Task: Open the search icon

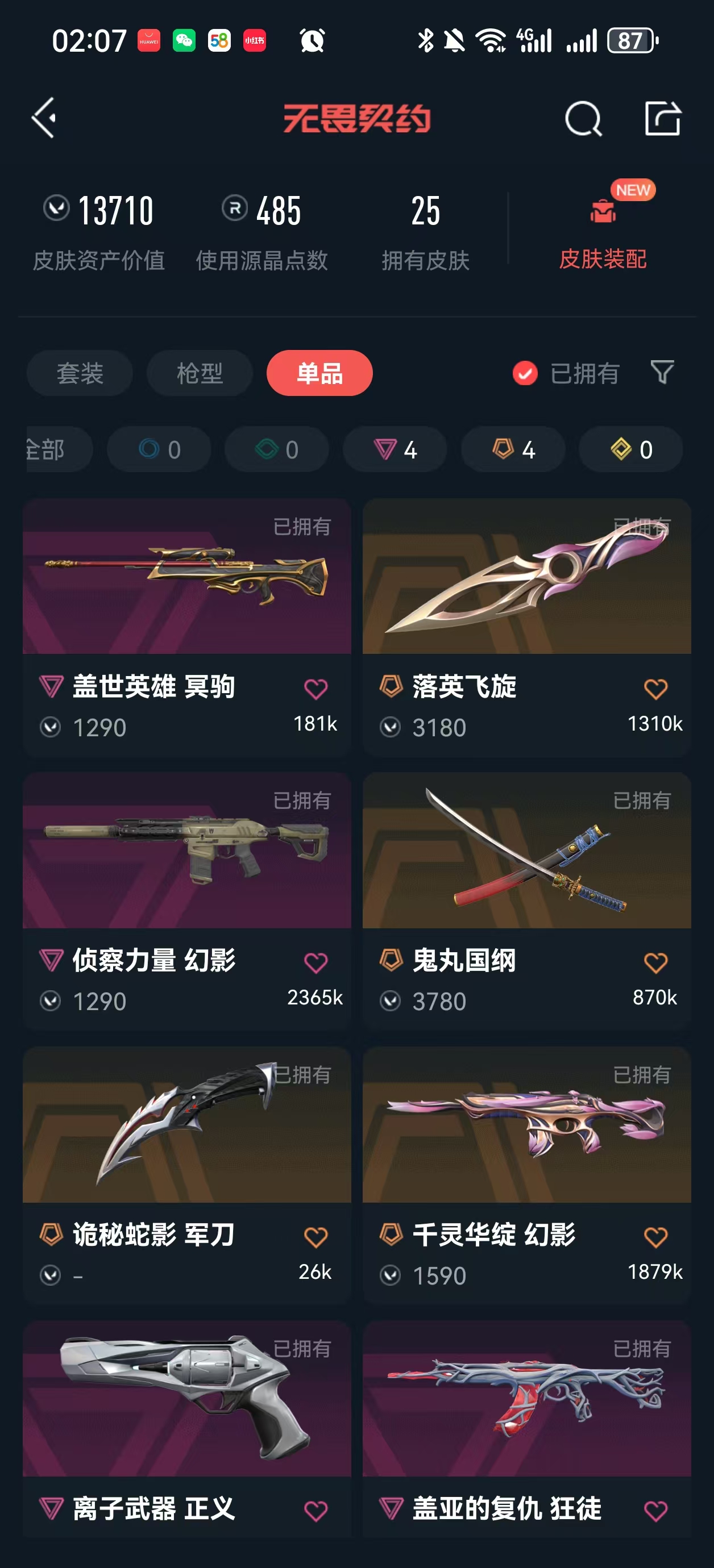Action: click(x=583, y=118)
